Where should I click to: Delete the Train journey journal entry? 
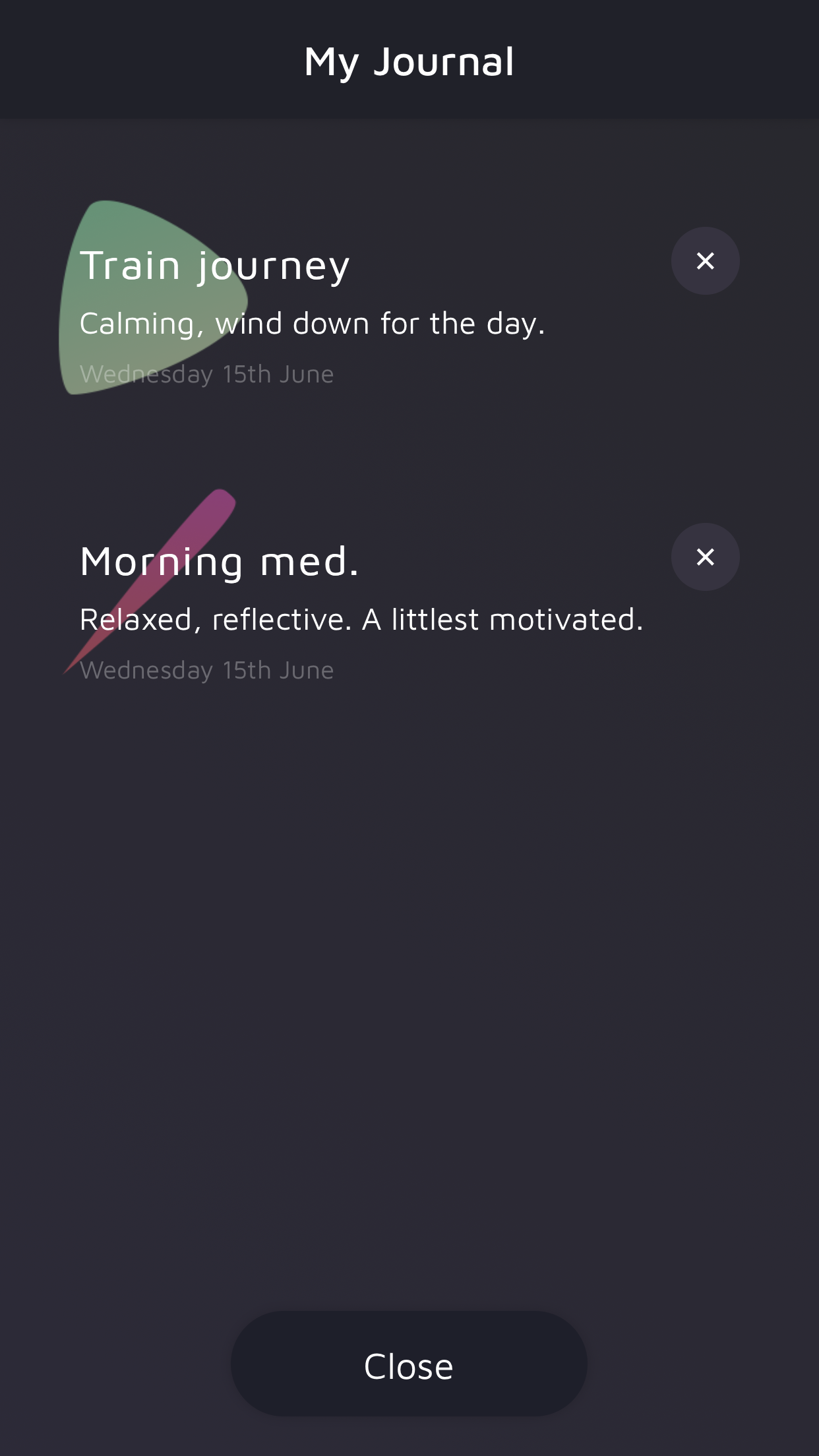[705, 261]
